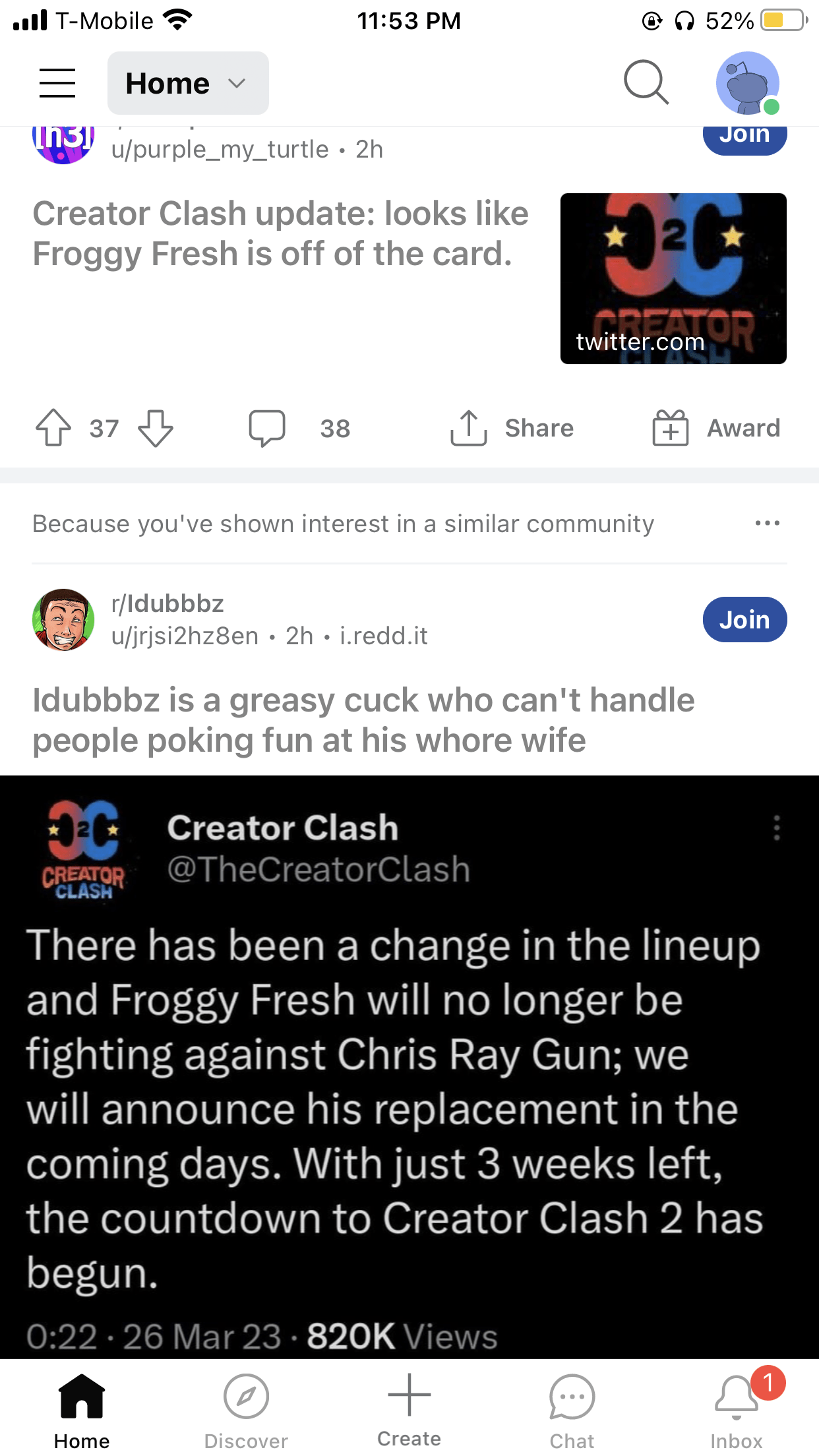Visit the r/Idubbbz subreddit
This screenshot has height=1456, width=819.
pyautogui.click(x=167, y=603)
